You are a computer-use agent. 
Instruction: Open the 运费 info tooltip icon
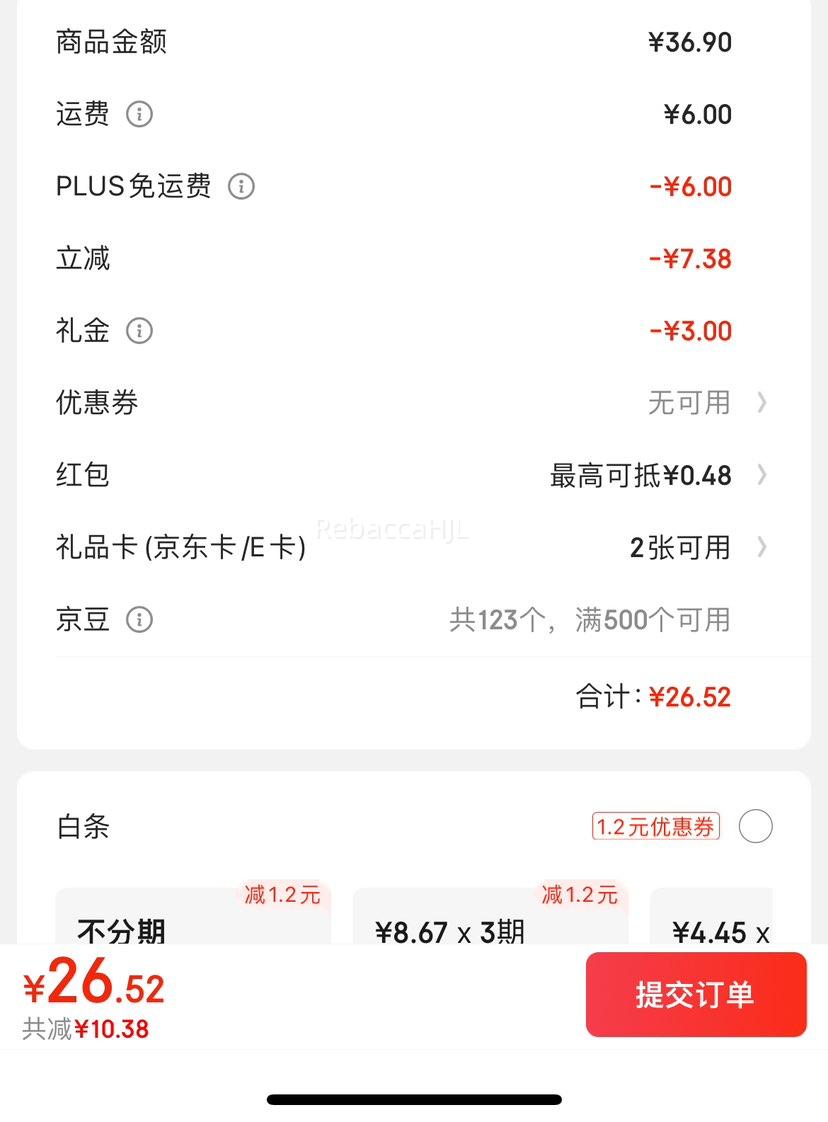click(140, 115)
